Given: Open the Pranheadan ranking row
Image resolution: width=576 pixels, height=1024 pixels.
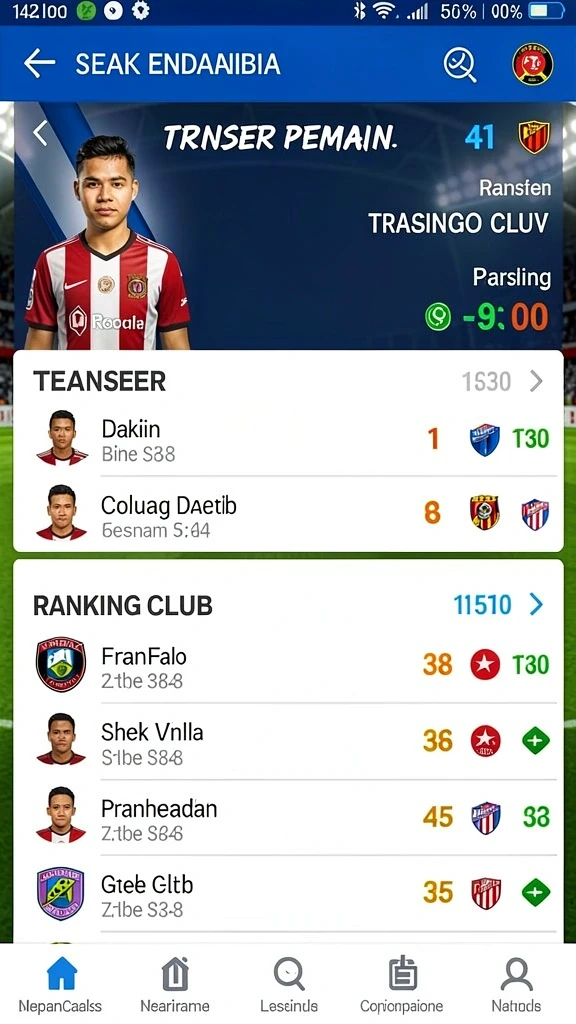Looking at the screenshot, I should (x=288, y=818).
